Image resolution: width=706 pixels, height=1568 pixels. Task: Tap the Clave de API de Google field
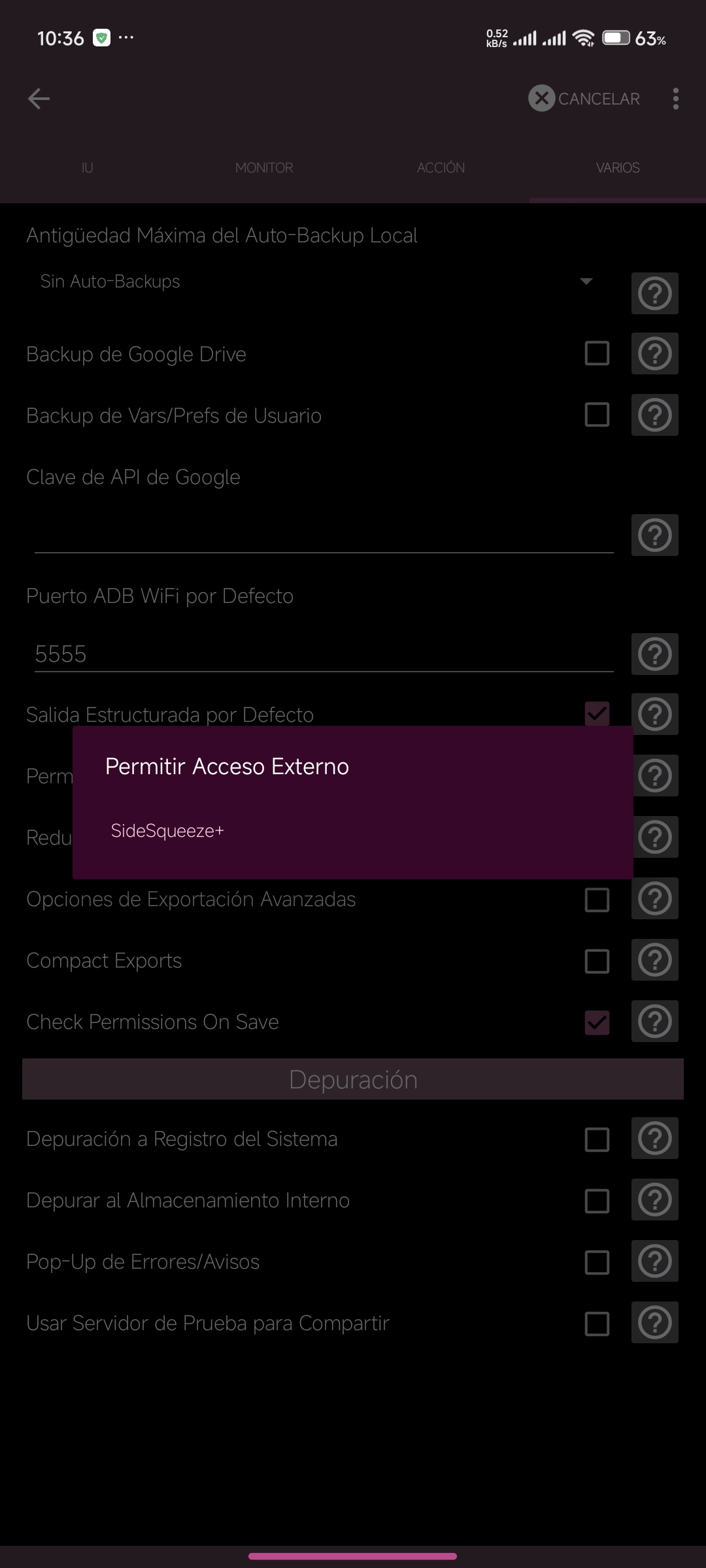[324, 533]
